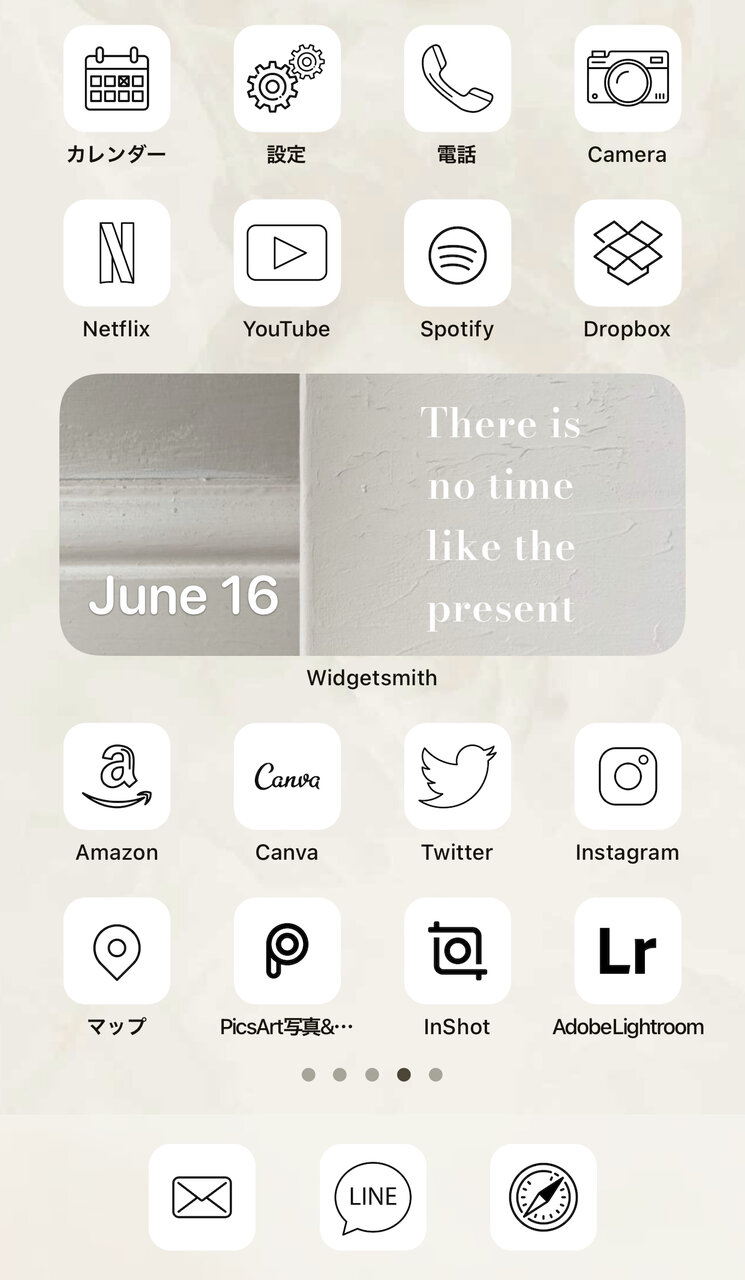Open LINE from the dock
Screen dimensions: 745x1280
(x=373, y=1197)
